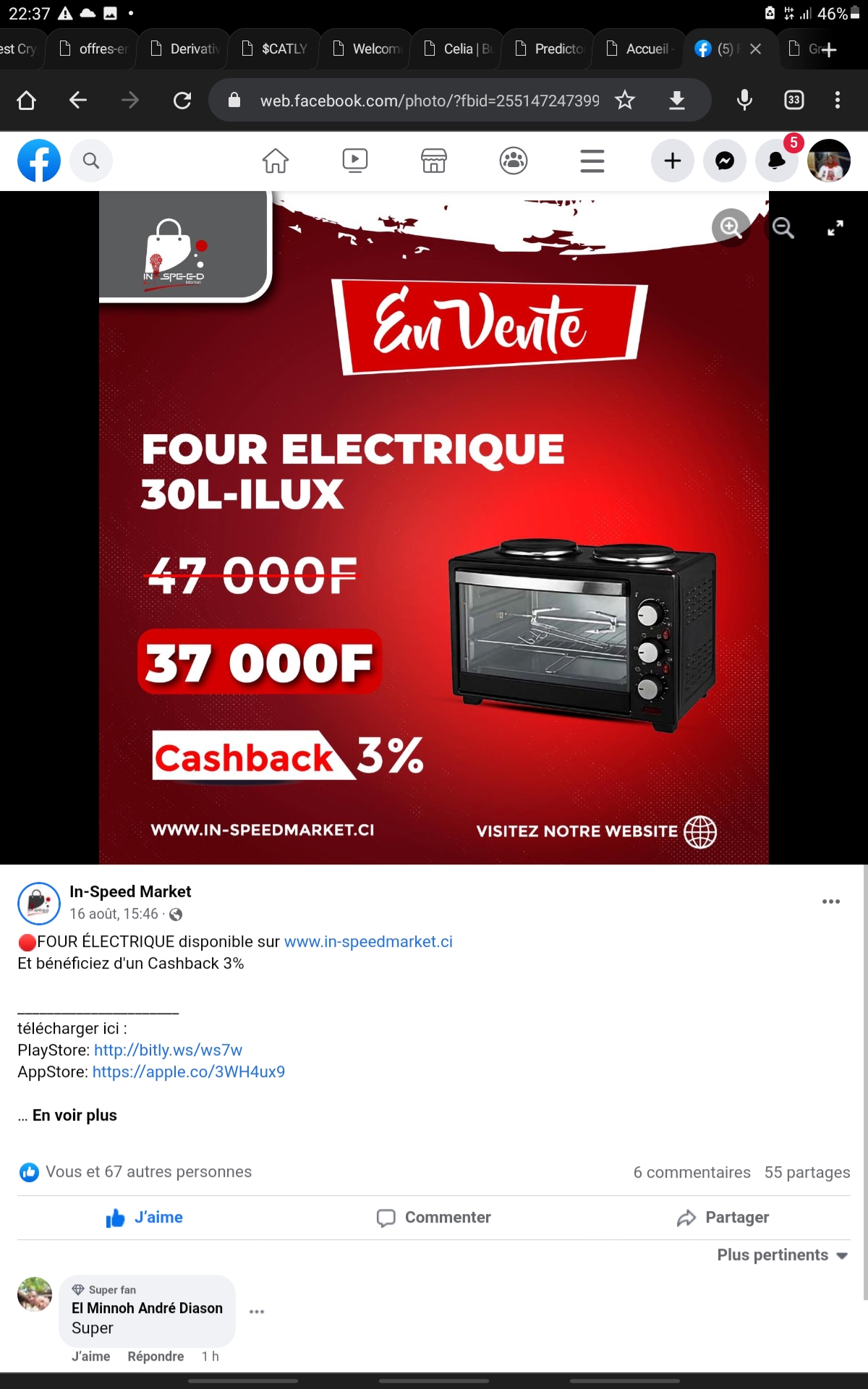This screenshot has width=868, height=1389.
Task: Zoom out of the photo
Action: tap(783, 228)
